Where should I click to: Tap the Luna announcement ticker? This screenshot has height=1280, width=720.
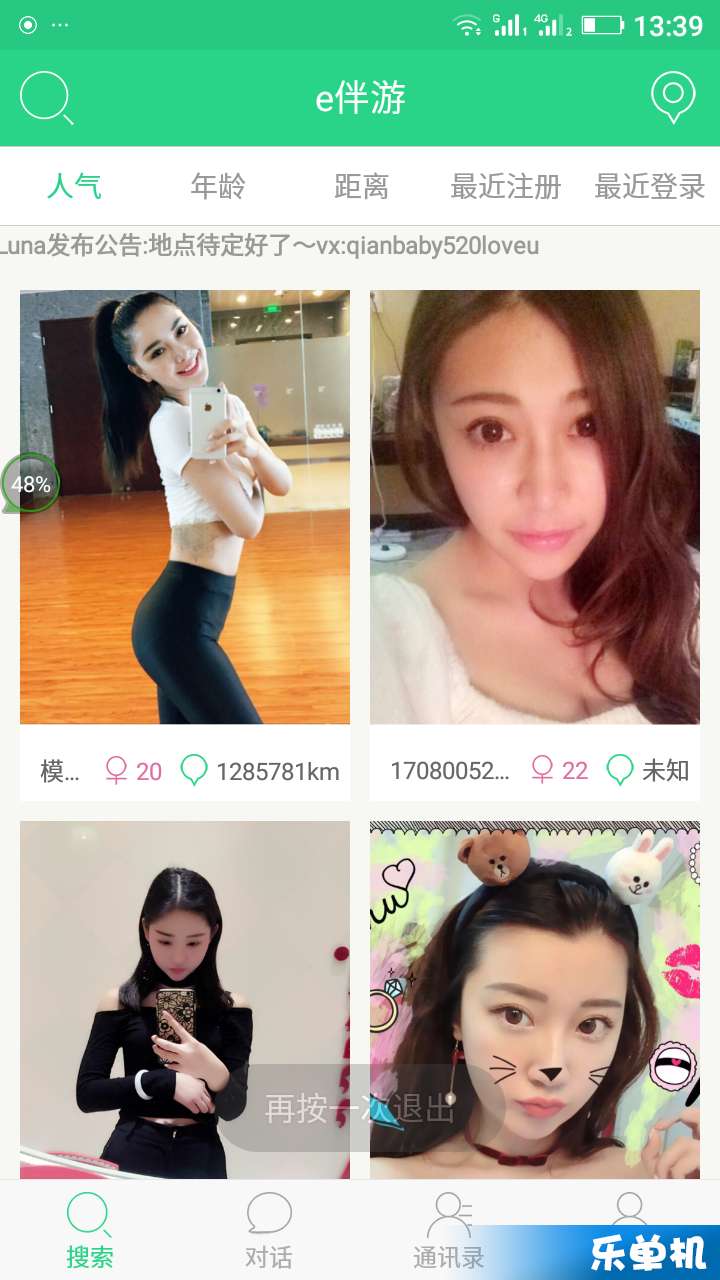point(270,245)
